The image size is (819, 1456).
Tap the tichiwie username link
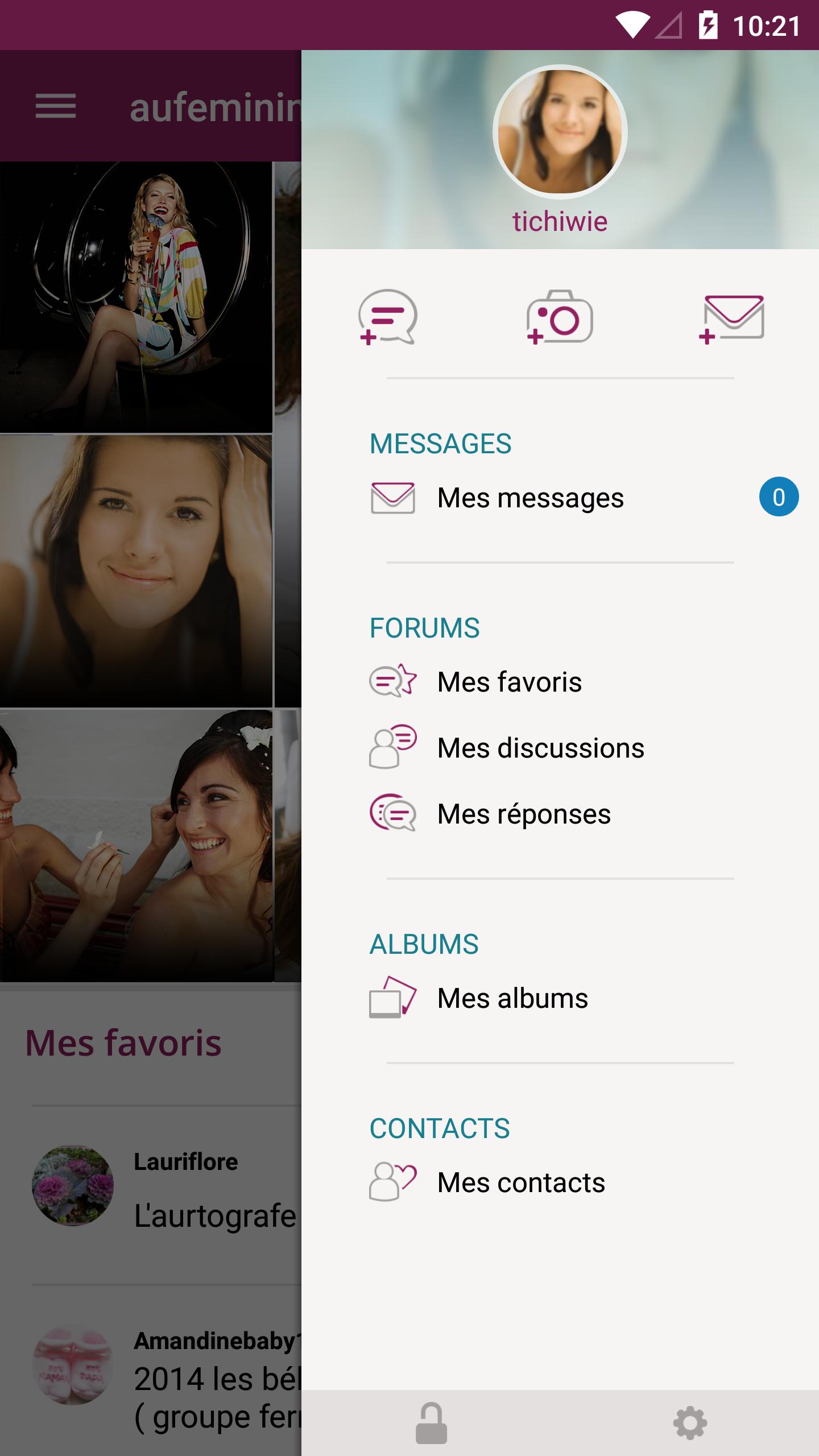(x=560, y=221)
